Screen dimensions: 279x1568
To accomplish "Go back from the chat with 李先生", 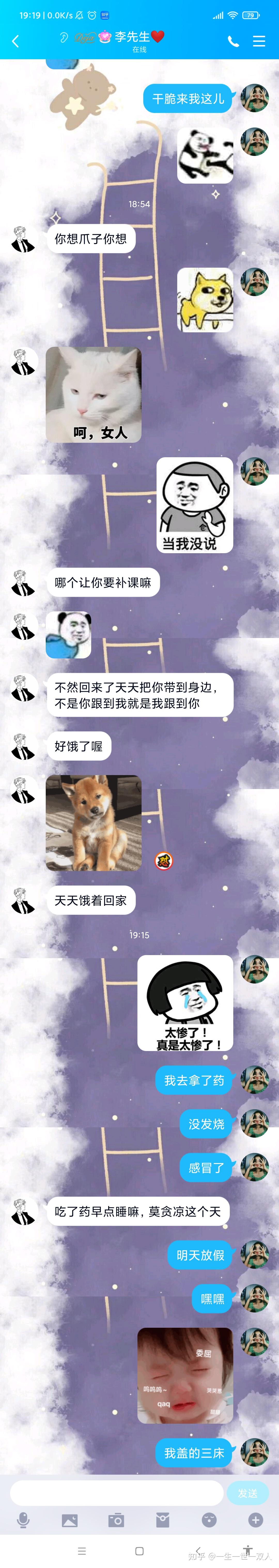I will coord(16,41).
